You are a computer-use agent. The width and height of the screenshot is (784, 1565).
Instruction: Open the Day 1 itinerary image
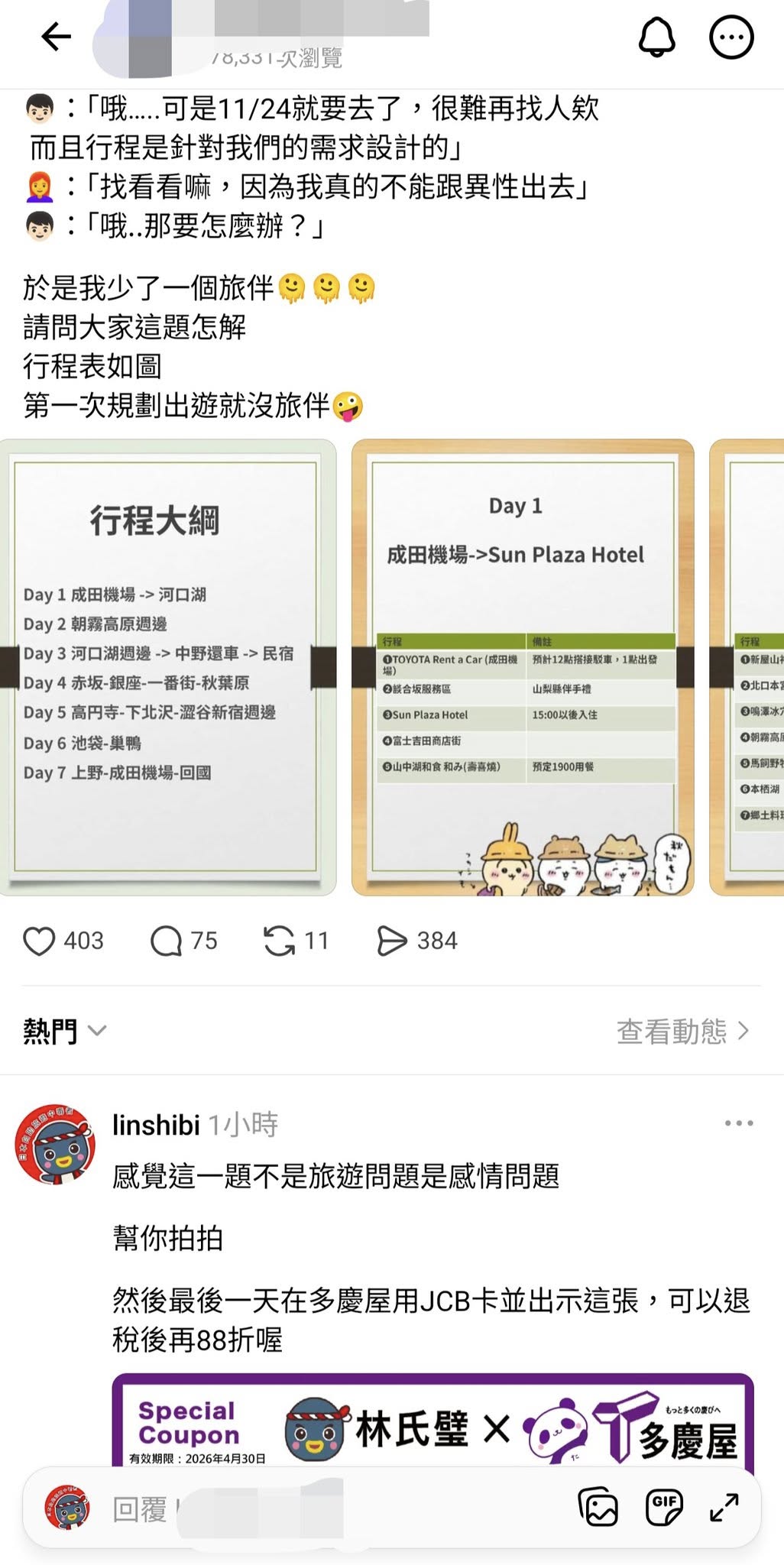click(523, 666)
